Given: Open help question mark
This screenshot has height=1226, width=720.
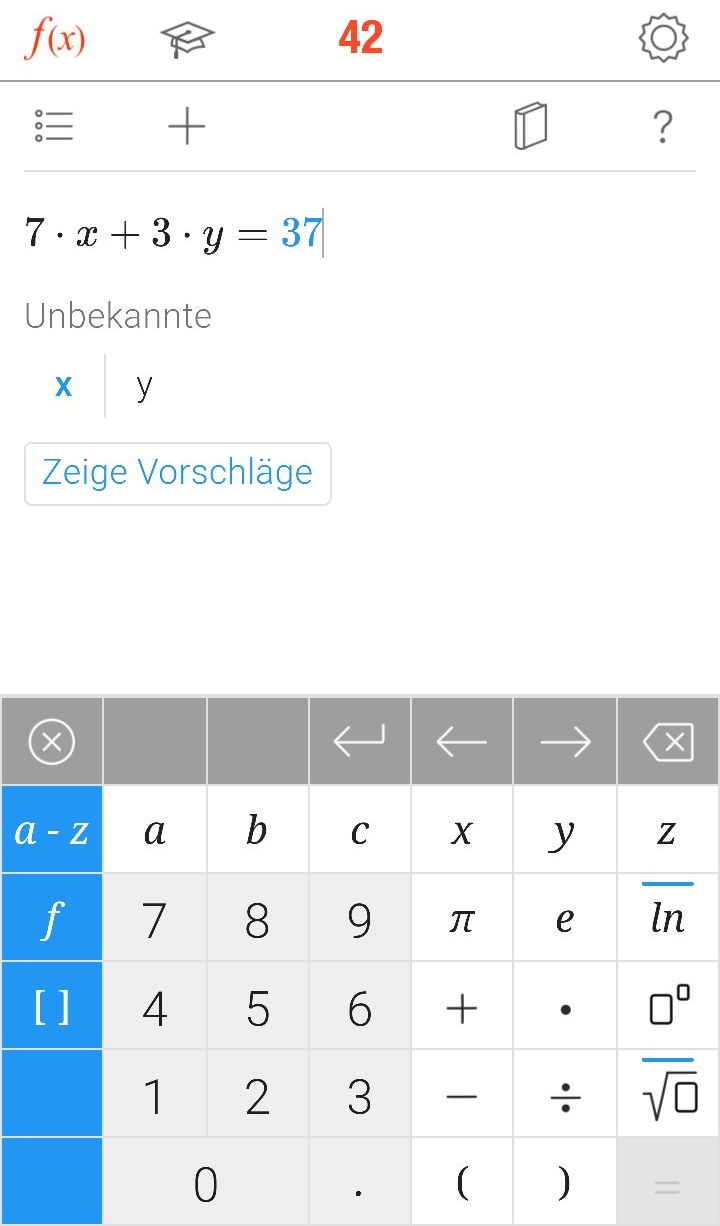Looking at the screenshot, I should pos(661,127).
